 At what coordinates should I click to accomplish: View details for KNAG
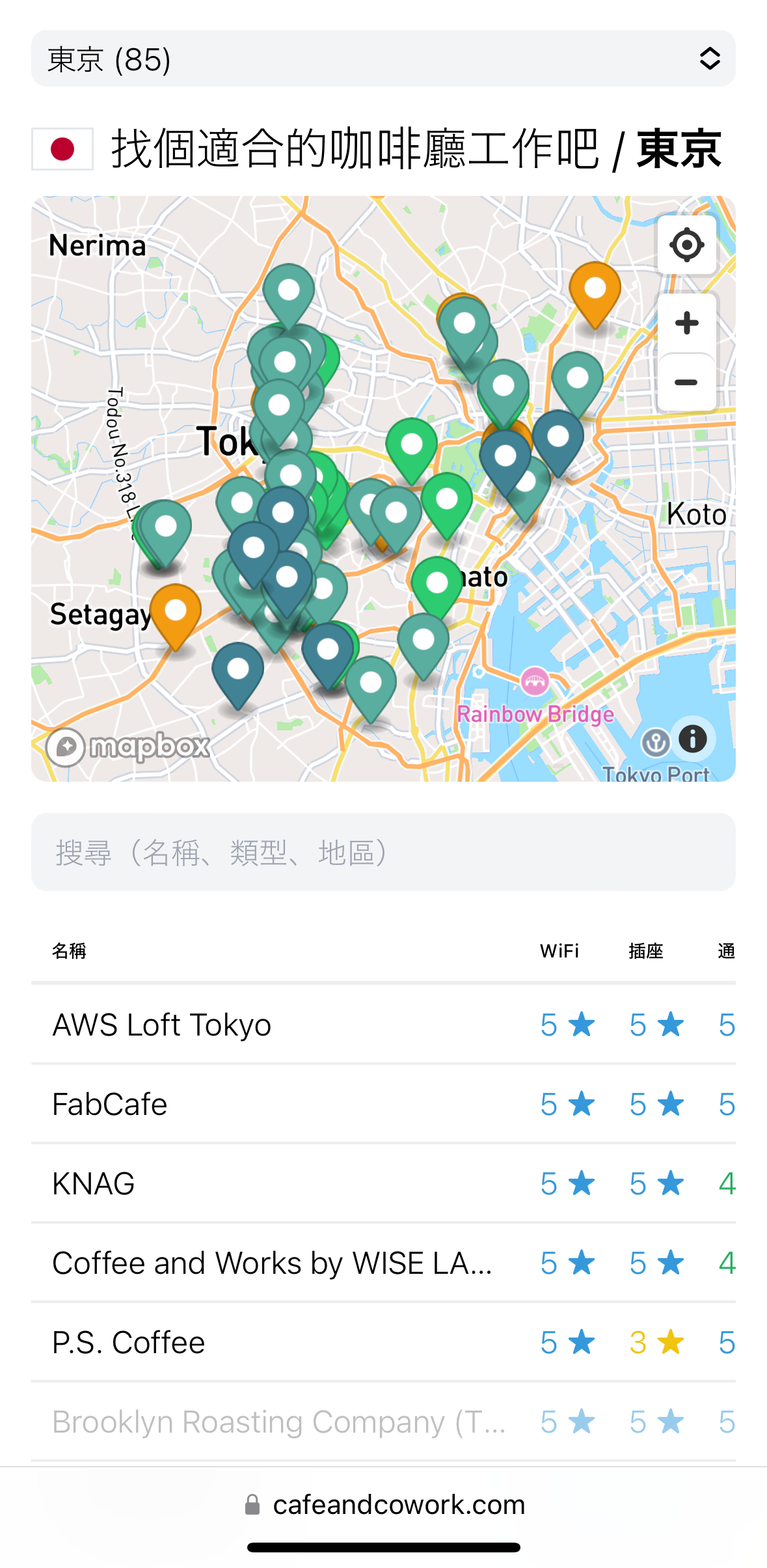pyautogui.click(x=94, y=1184)
